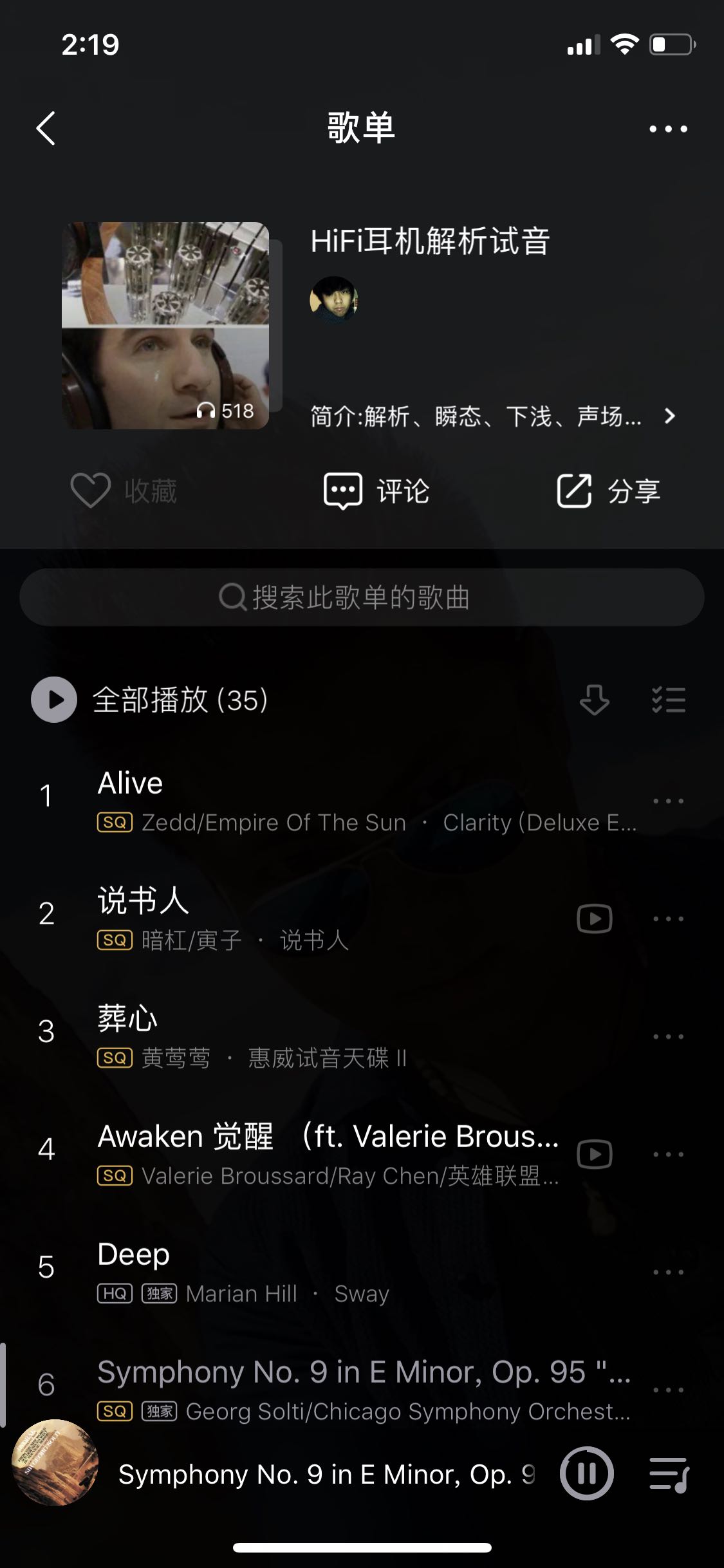Download the playlist songs
This screenshot has width=724, height=1568.
point(594,700)
